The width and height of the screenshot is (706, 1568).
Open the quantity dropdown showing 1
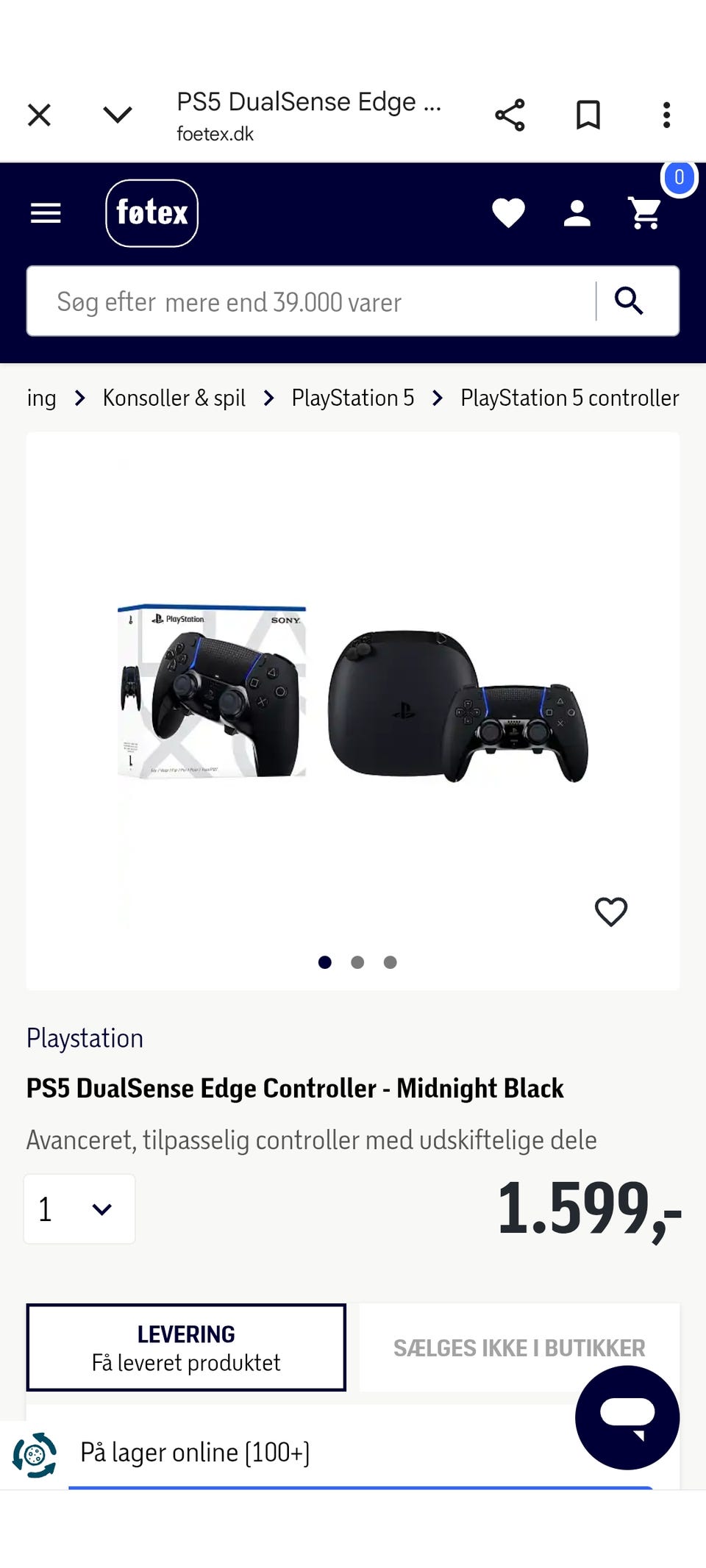(x=79, y=1209)
